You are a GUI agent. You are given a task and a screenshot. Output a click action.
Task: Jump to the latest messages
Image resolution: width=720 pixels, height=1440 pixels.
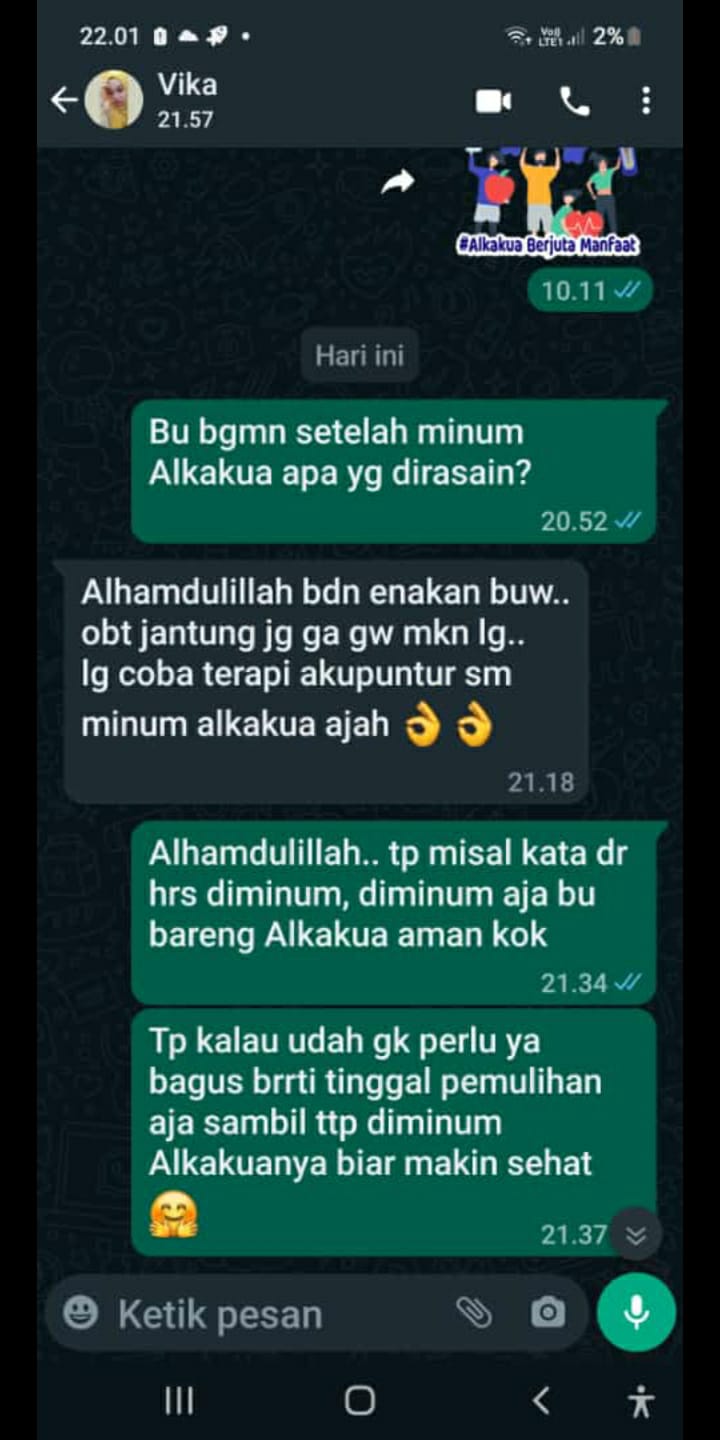[x=636, y=1236]
